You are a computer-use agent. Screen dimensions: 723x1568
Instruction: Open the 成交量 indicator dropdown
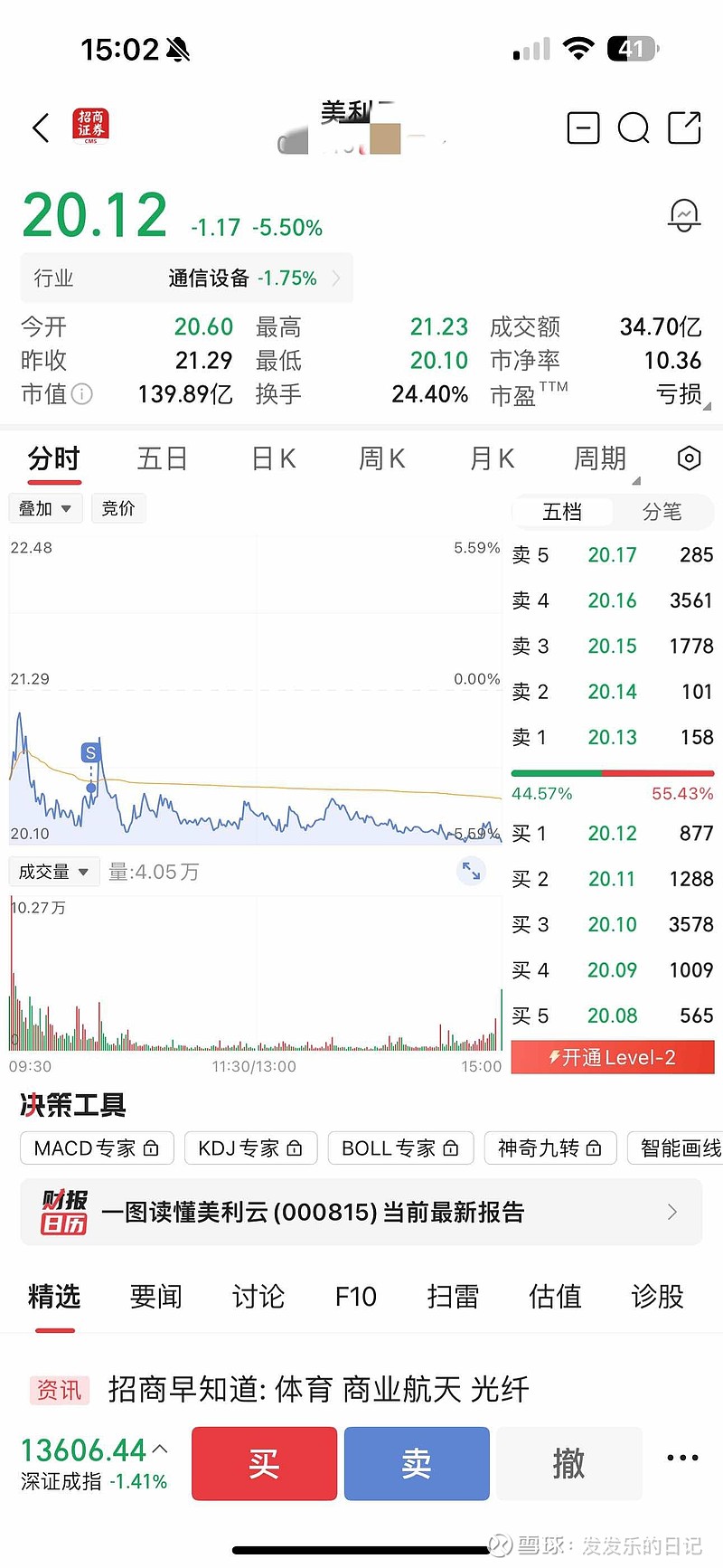pyautogui.click(x=53, y=871)
